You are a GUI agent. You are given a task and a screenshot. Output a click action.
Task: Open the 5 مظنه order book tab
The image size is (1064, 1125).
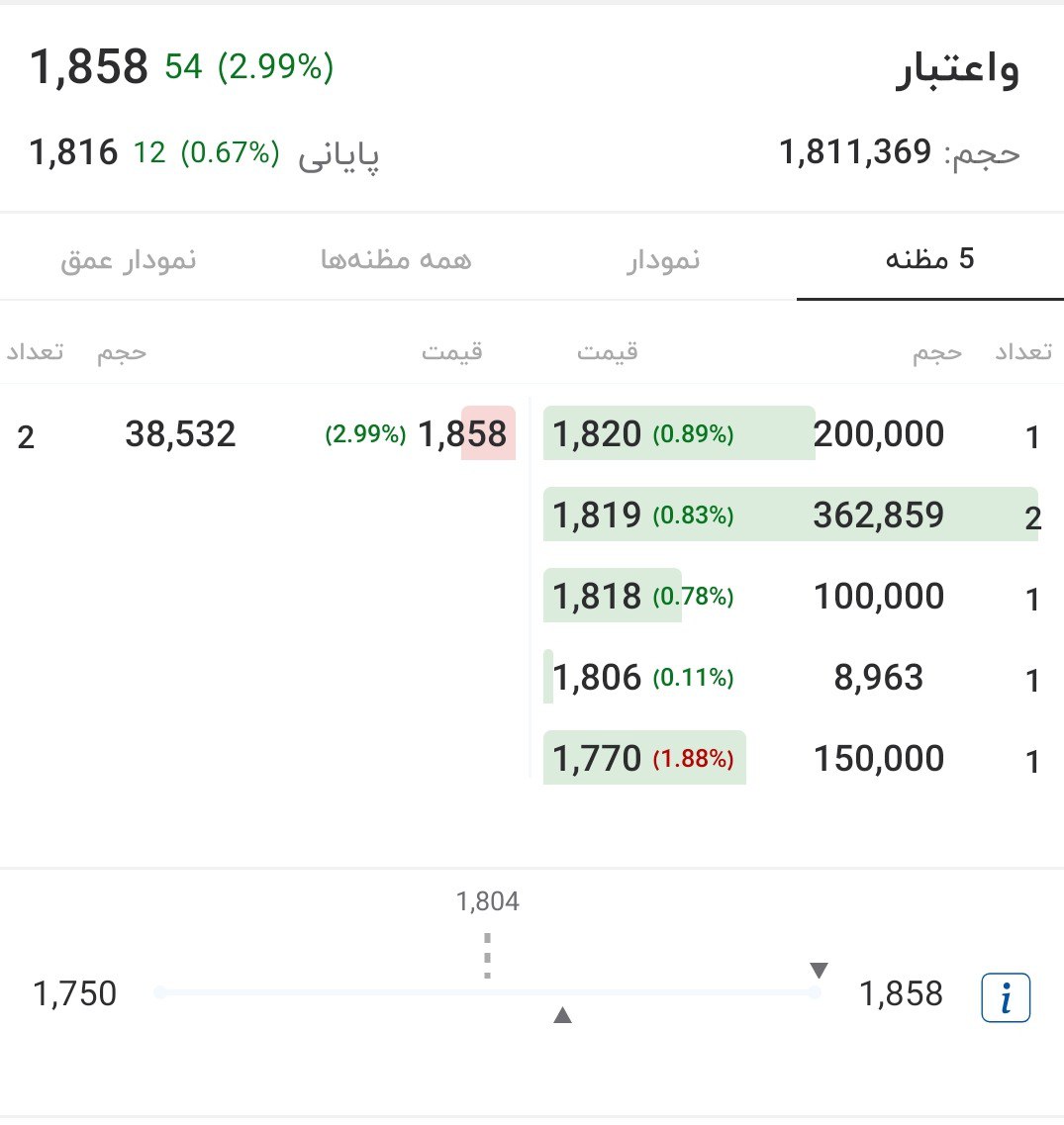[x=926, y=259]
